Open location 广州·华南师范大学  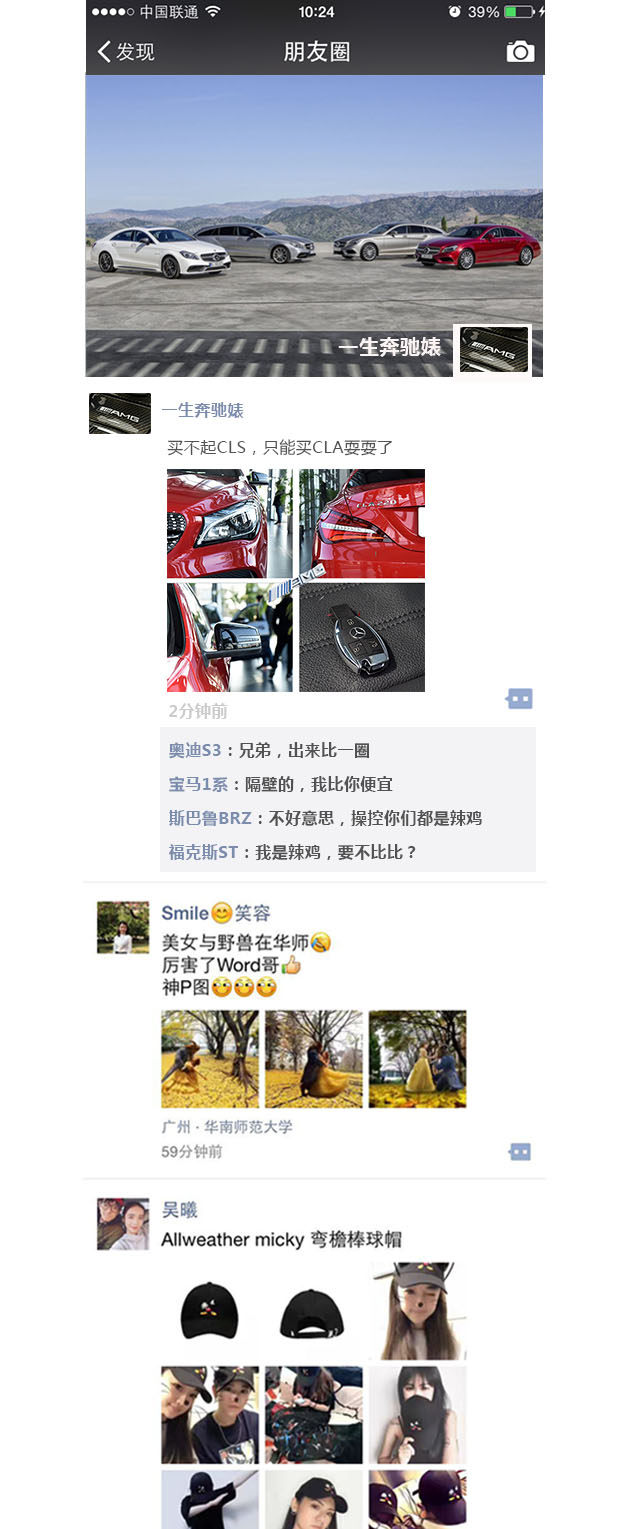(x=227, y=1127)
